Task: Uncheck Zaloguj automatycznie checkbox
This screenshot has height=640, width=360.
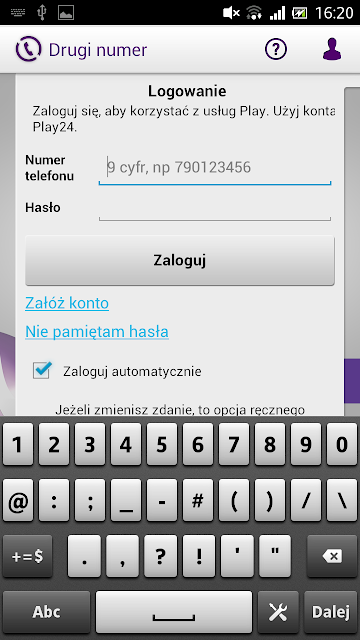Action: (x=42, y=371)
